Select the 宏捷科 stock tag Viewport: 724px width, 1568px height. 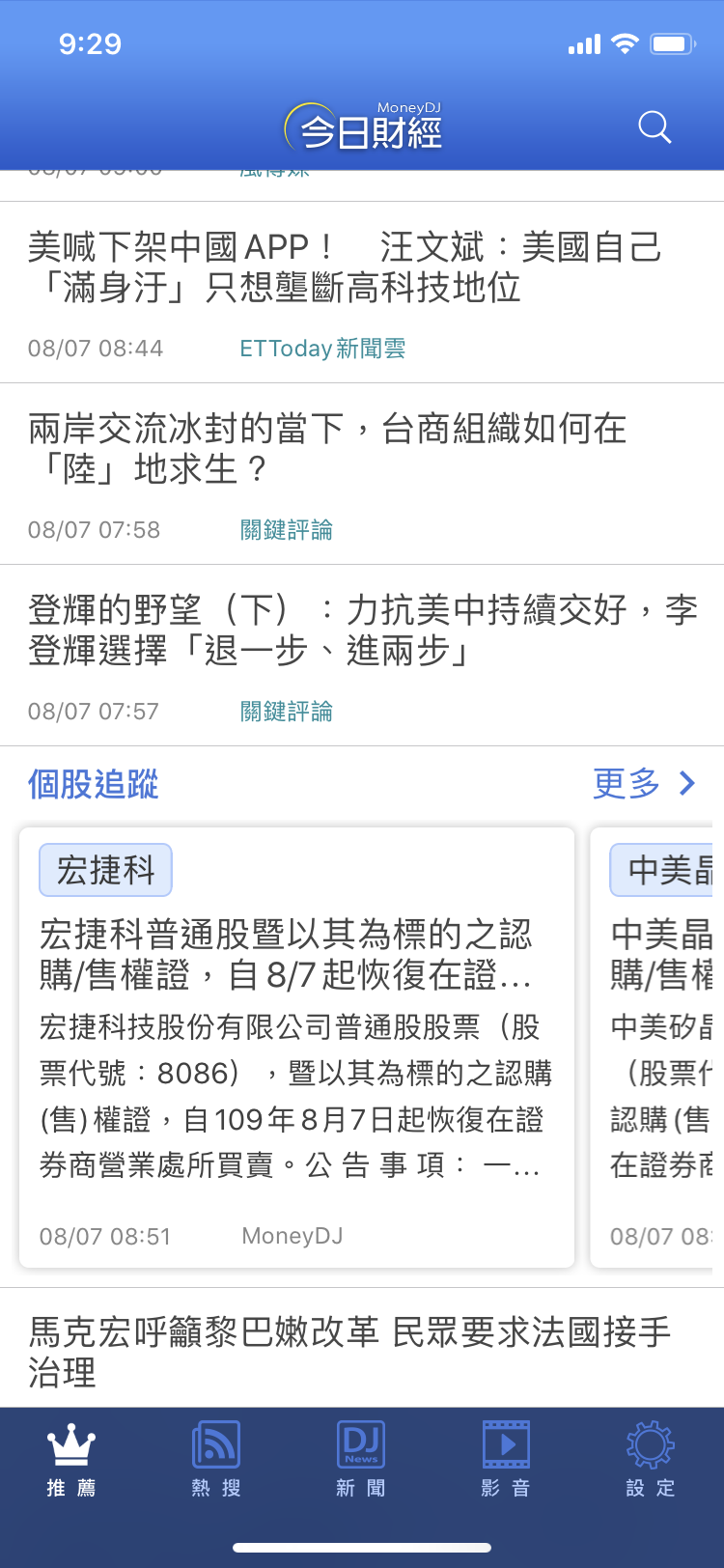[x=105, y=870]
